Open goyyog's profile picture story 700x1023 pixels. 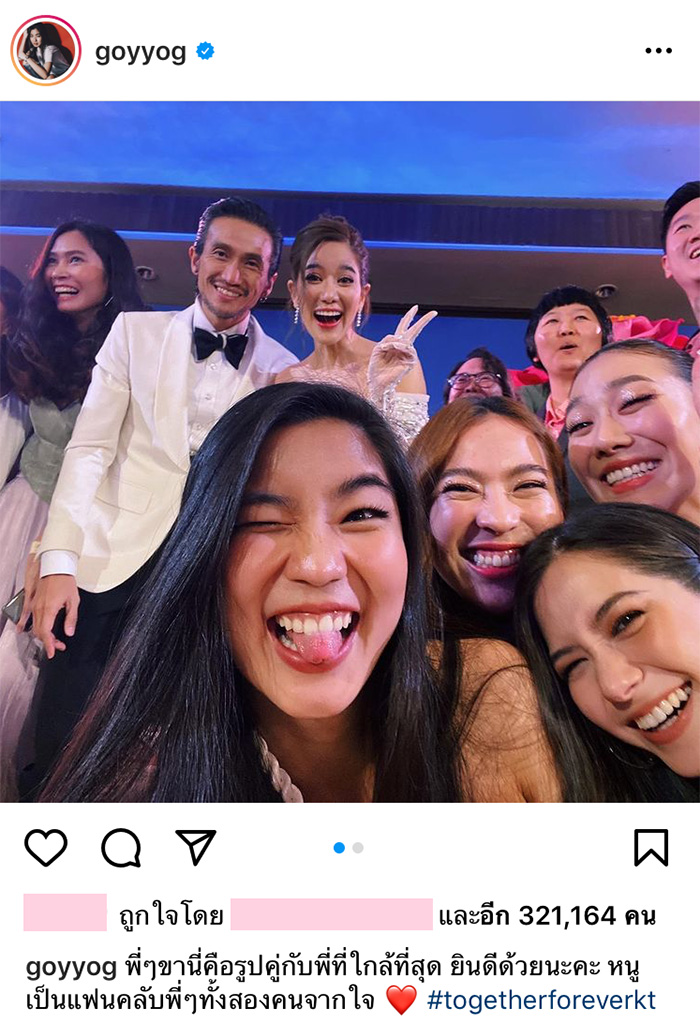click(46, 51)
